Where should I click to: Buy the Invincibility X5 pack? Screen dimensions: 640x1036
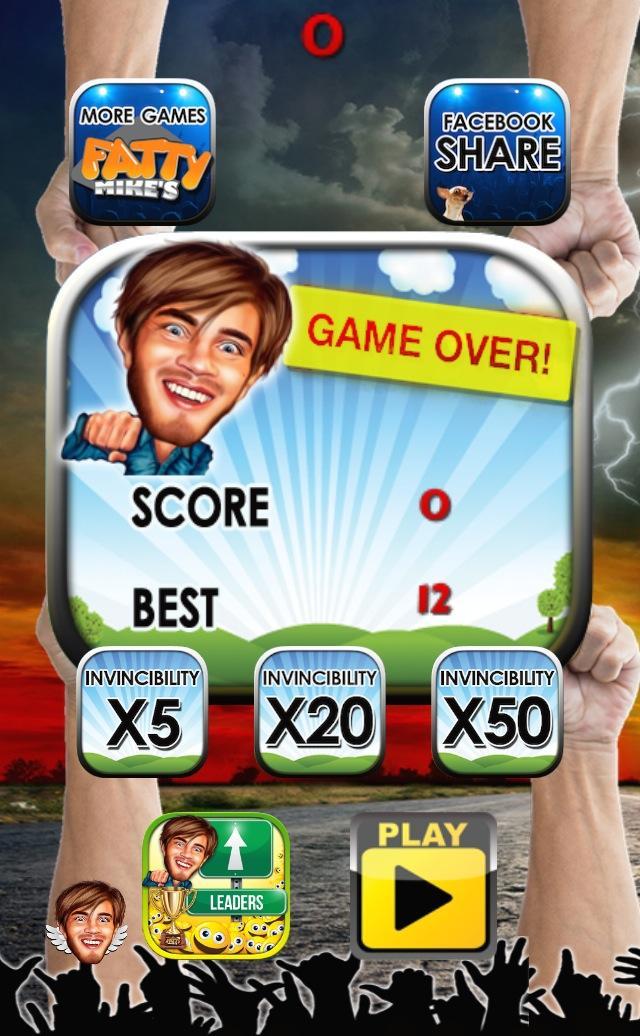pyautogui.click(x=143, y=711)
